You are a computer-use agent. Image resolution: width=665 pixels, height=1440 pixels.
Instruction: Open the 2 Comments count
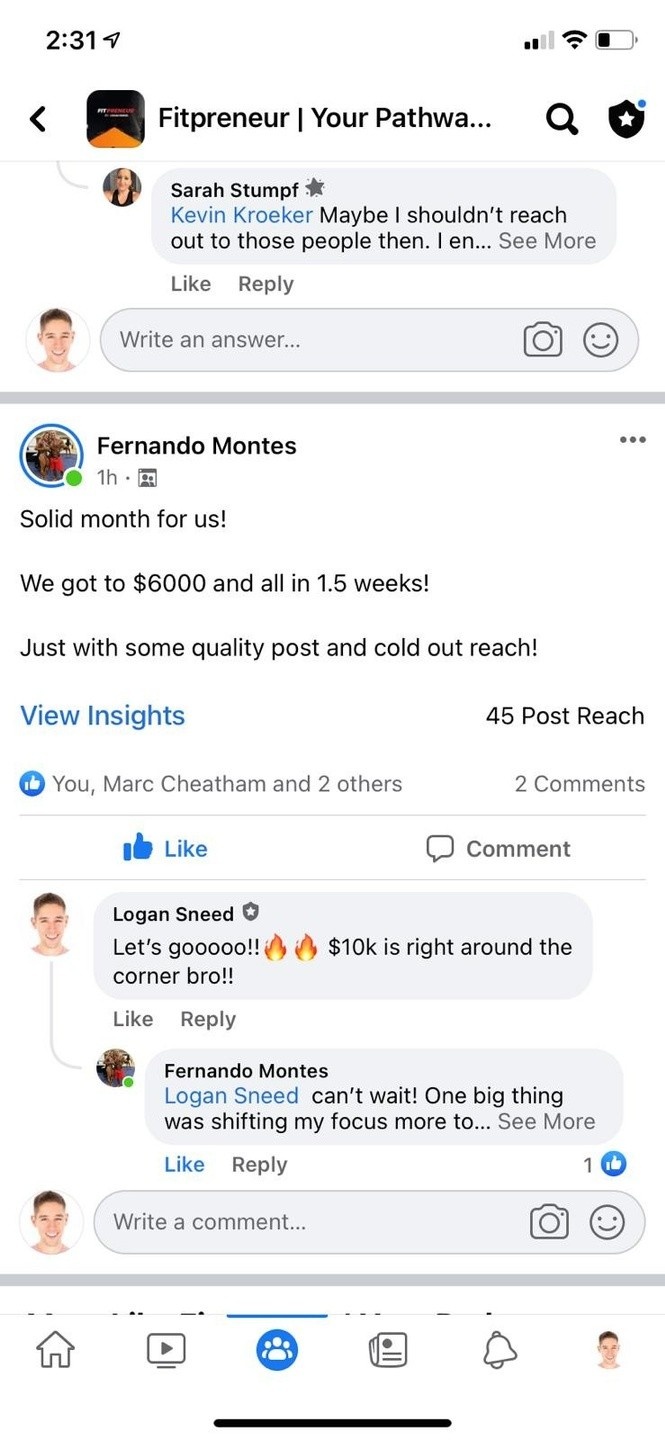pyautogui.click(x=579, y=784)
